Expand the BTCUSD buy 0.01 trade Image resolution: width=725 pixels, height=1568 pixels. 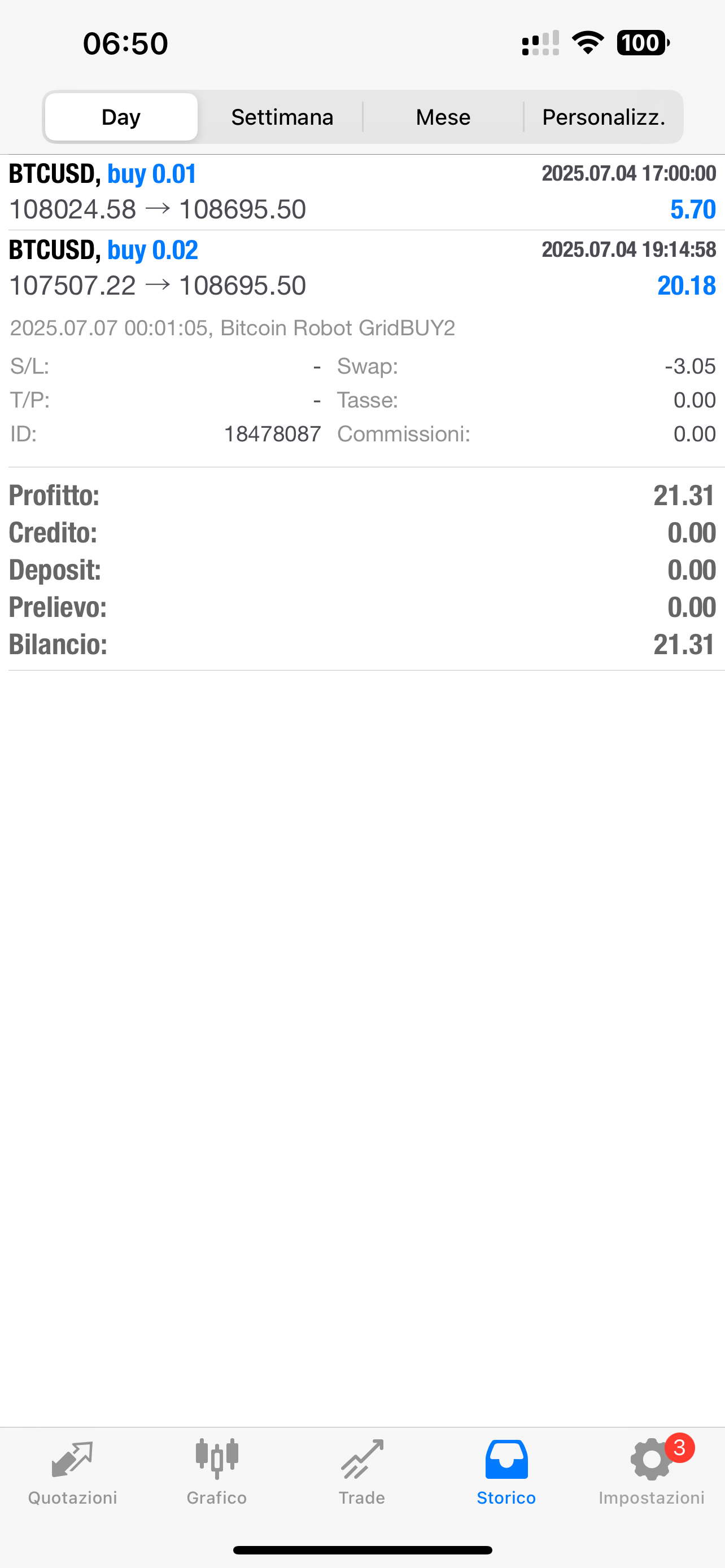[362, 192]
